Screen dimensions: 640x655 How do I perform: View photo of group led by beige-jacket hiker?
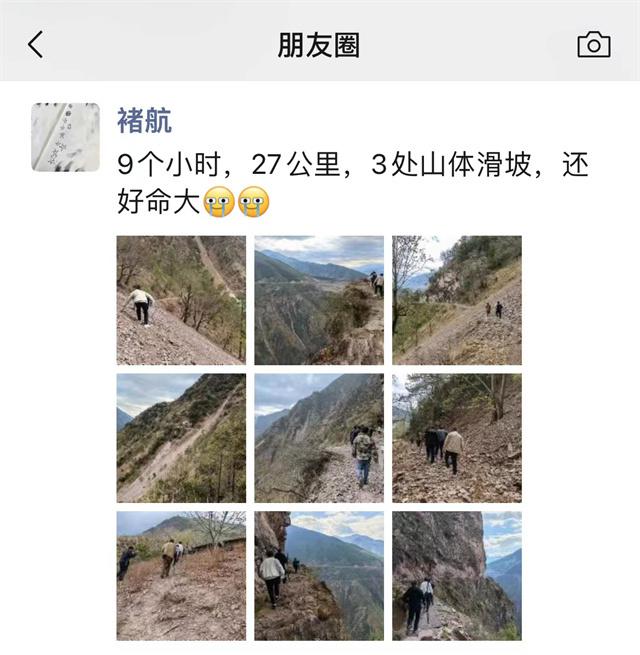(456, 438)
